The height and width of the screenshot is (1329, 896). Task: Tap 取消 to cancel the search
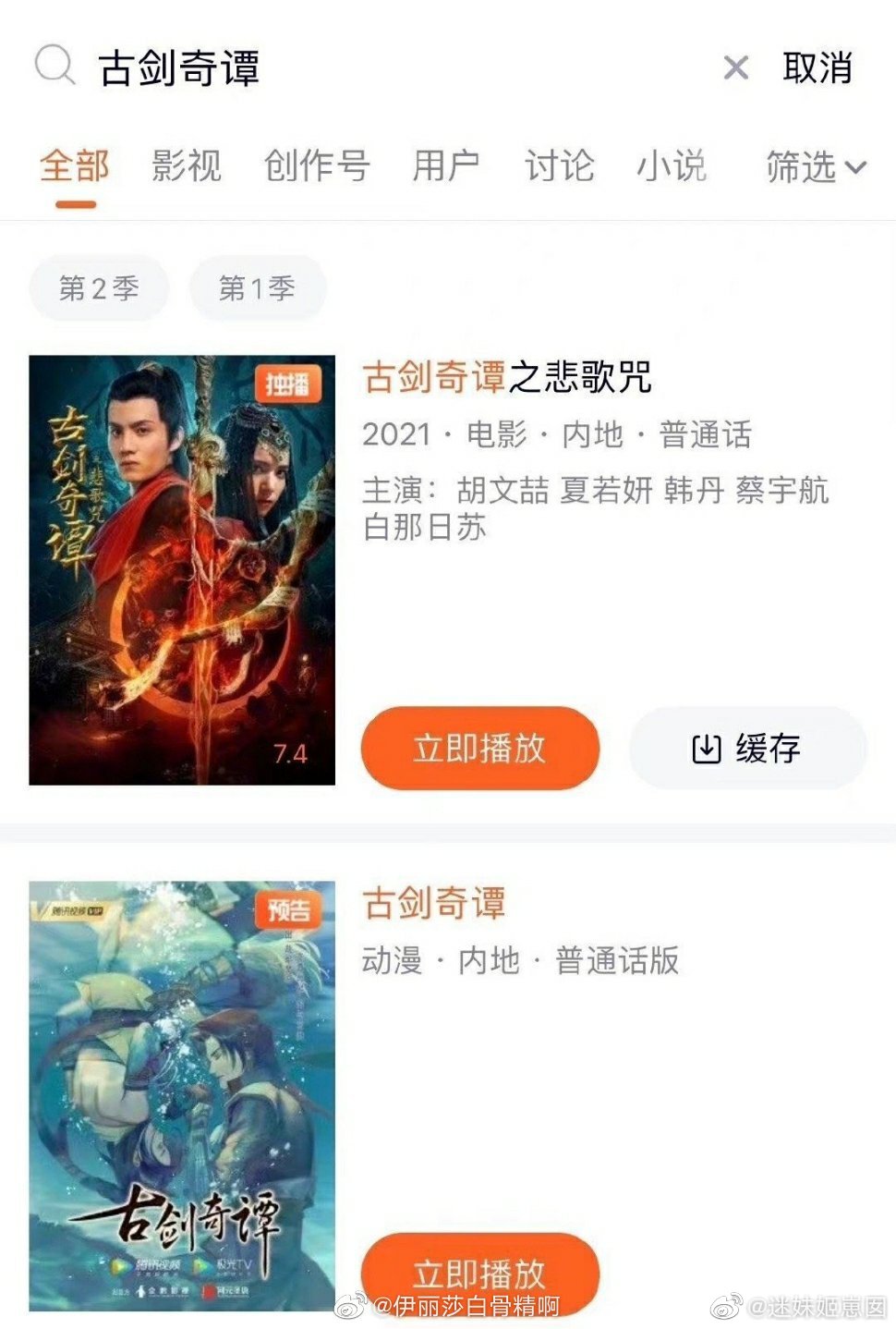[x=817, y=67]
